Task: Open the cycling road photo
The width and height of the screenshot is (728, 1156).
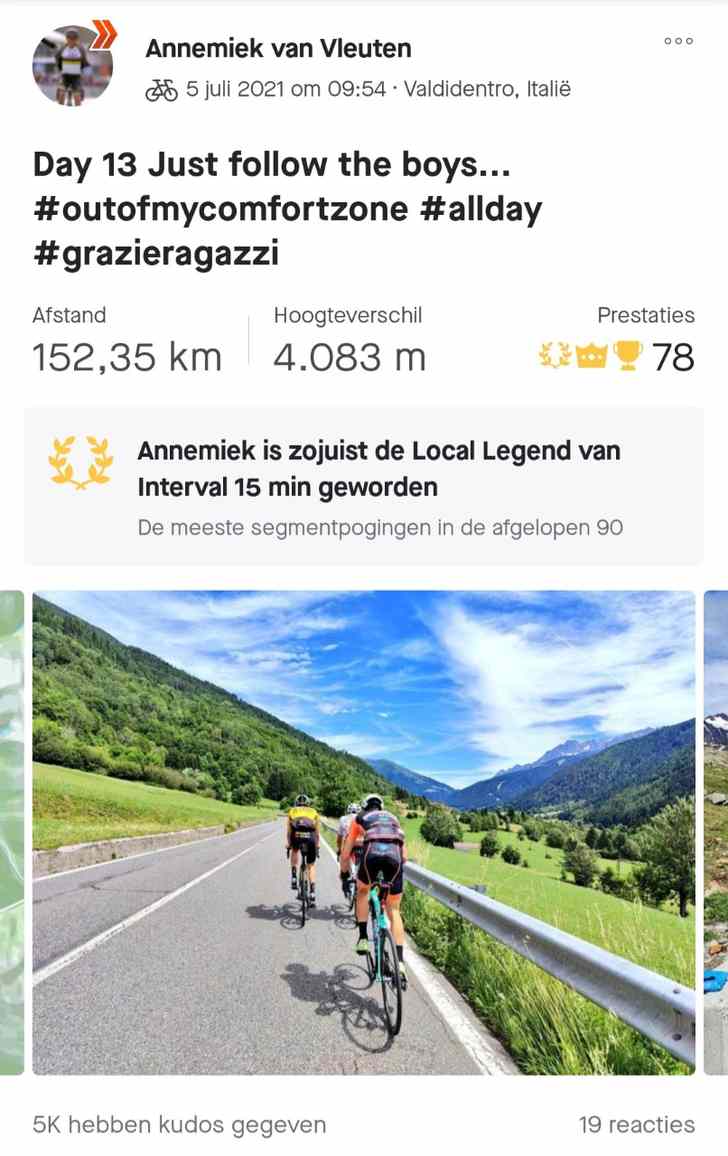Action: click(363, 832)
